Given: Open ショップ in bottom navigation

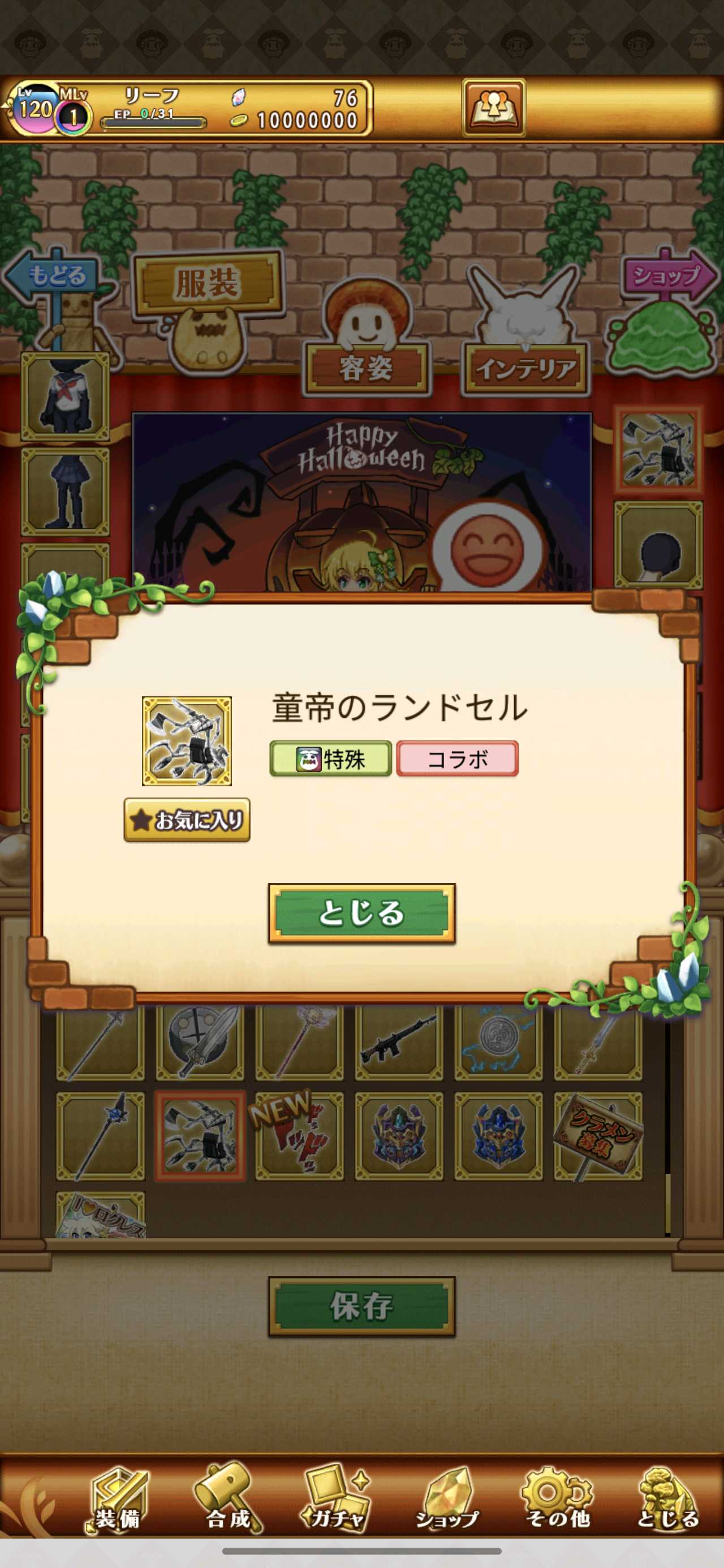Looking at the screenshot, I should (447, 1501).
